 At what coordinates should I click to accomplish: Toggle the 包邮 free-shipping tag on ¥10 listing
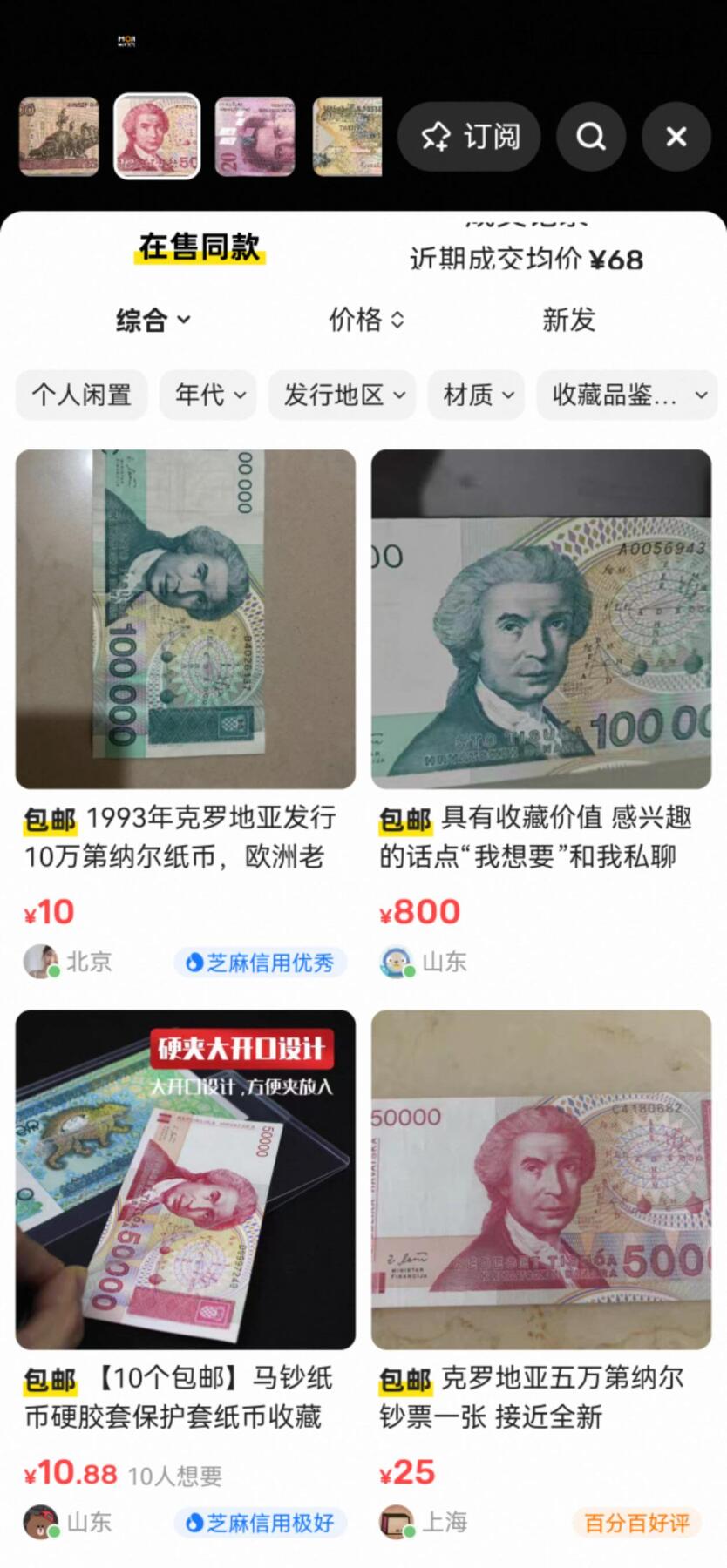[49, 820]
